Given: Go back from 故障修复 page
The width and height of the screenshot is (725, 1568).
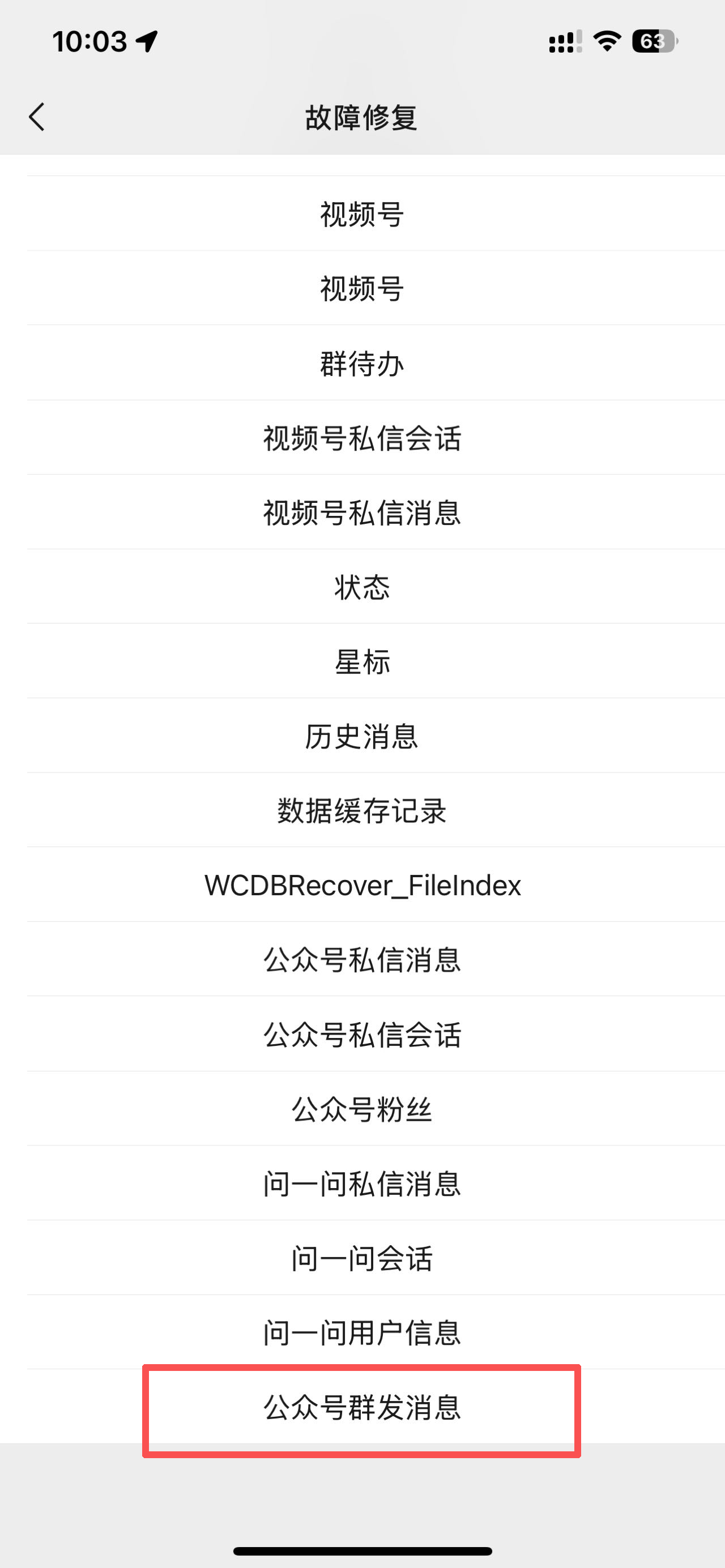Looking at the screenshot, I should tap(36, 117).
